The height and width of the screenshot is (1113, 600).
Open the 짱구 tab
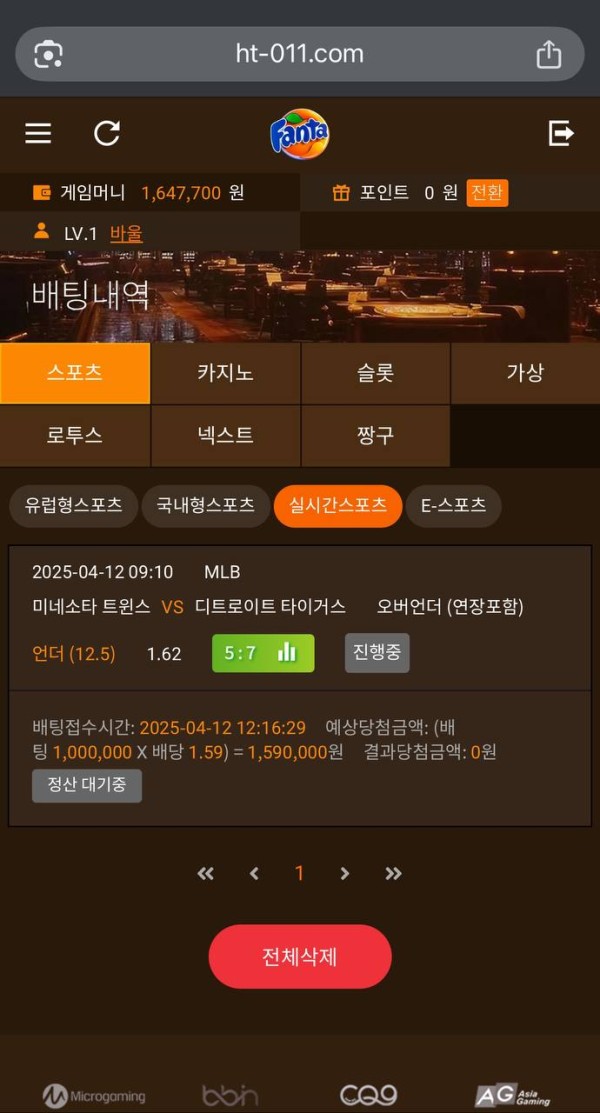pyautogui.click(x=375, y=435)
